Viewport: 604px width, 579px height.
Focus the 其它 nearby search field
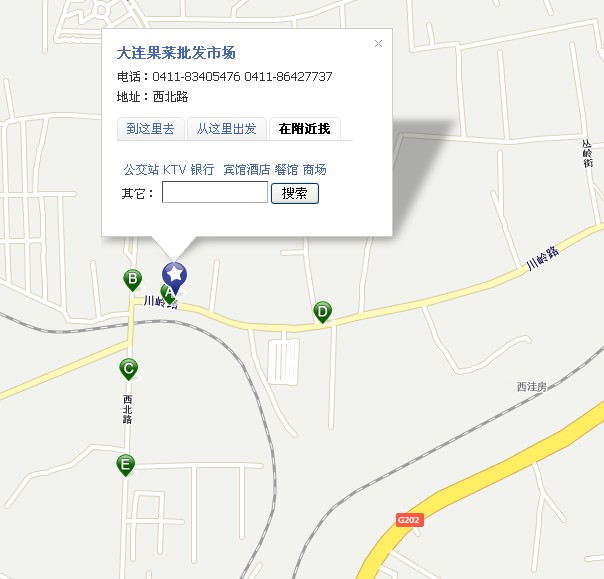click(x=214, y=193)
